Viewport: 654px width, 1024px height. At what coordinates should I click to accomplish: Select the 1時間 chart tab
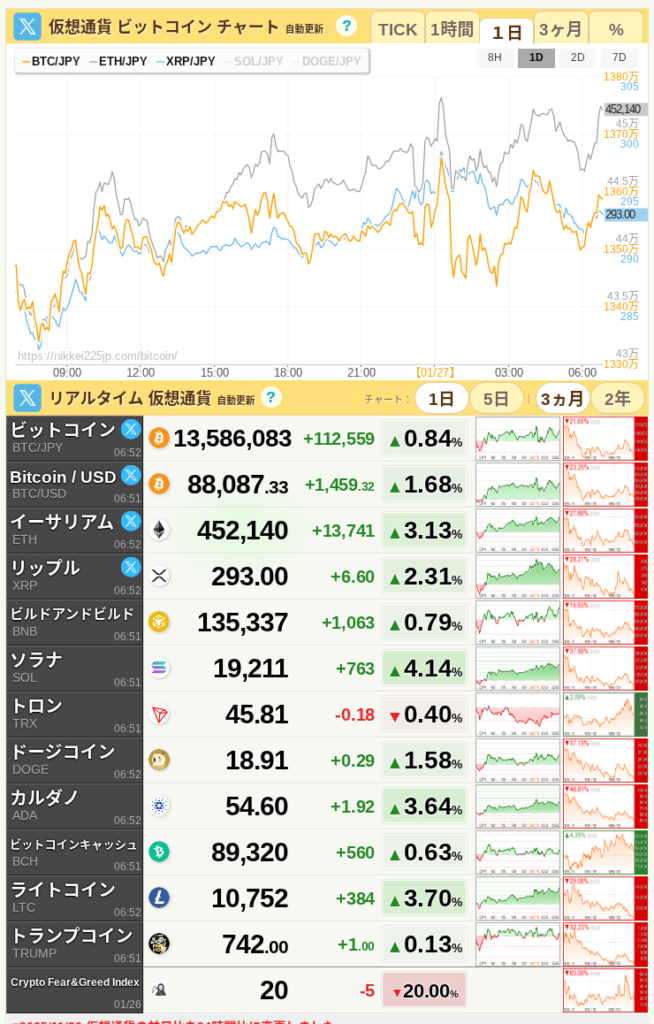(452, 29)
